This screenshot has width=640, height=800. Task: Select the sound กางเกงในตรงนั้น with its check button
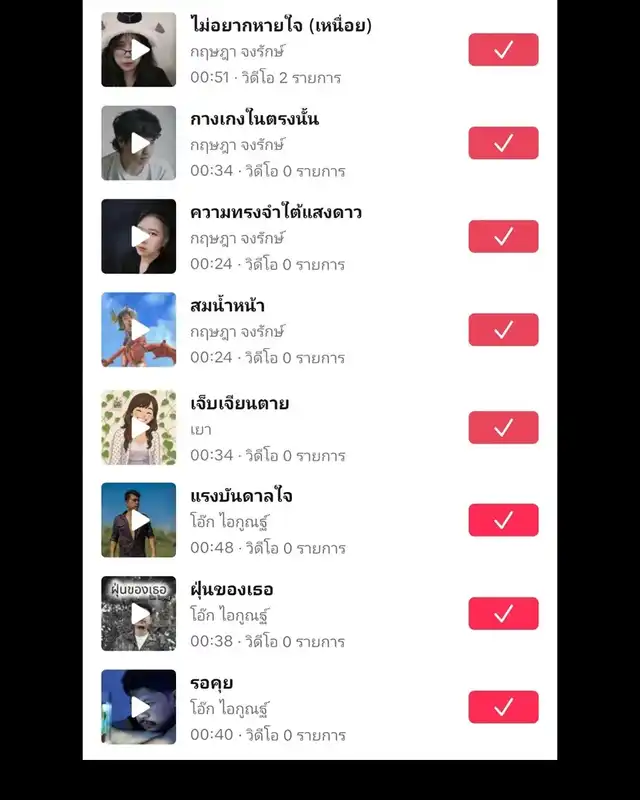click(503, 143)
